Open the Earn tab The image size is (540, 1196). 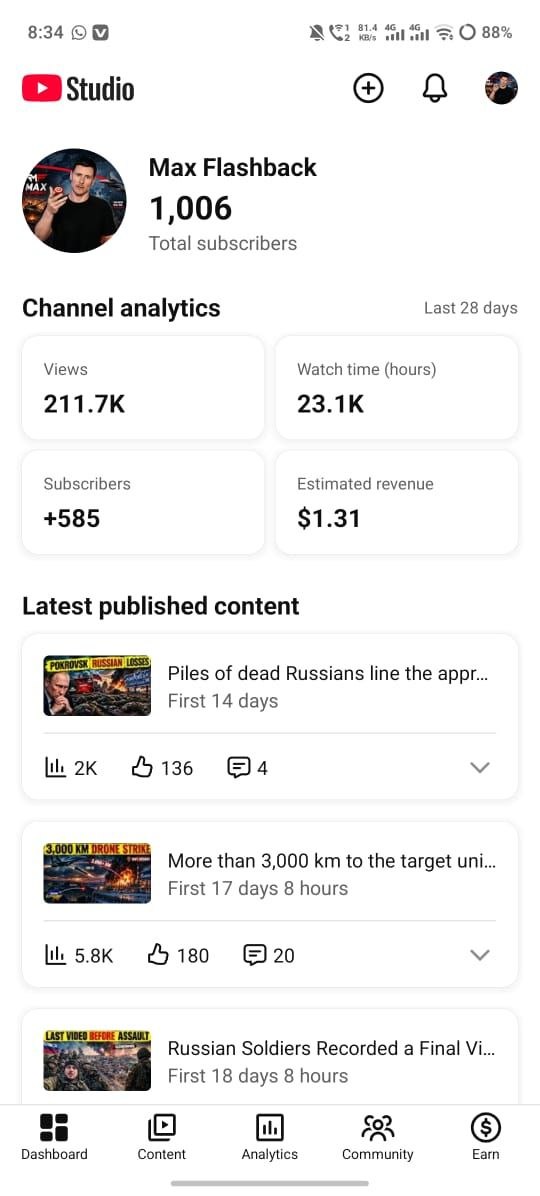pos(485,1137)
